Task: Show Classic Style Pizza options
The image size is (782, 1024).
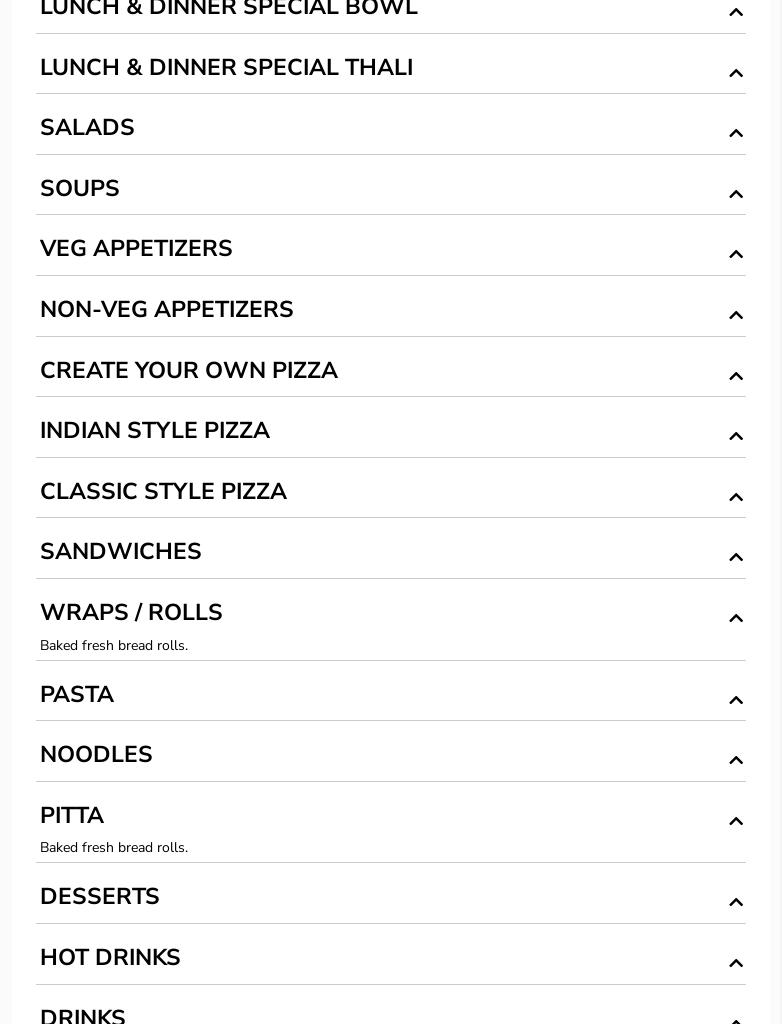Action: (163, 492)
